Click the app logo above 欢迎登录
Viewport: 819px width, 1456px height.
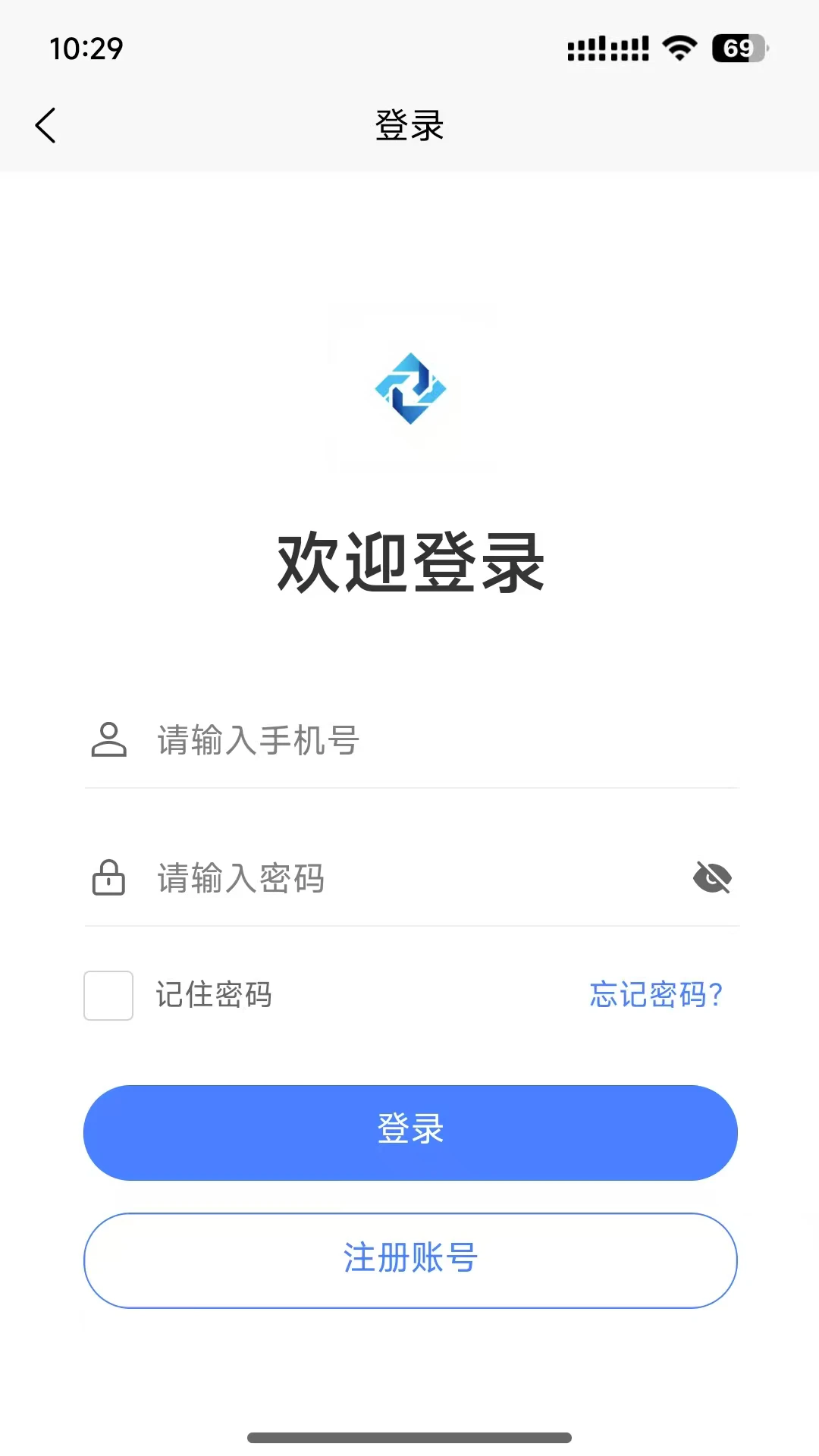409,388
